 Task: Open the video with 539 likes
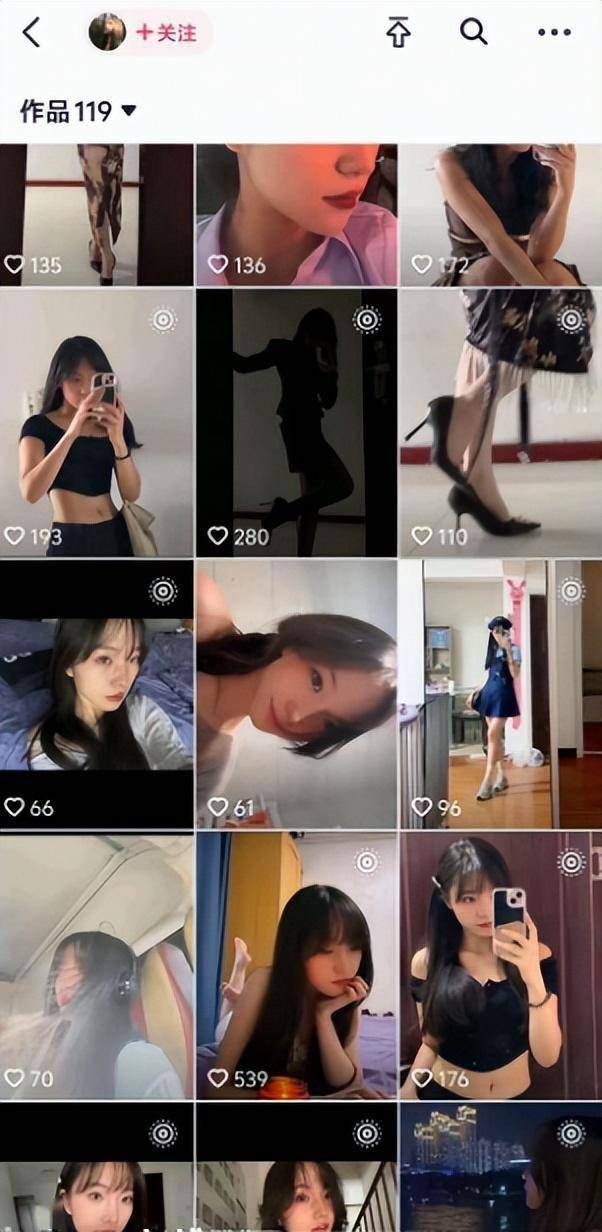point(296,966)
